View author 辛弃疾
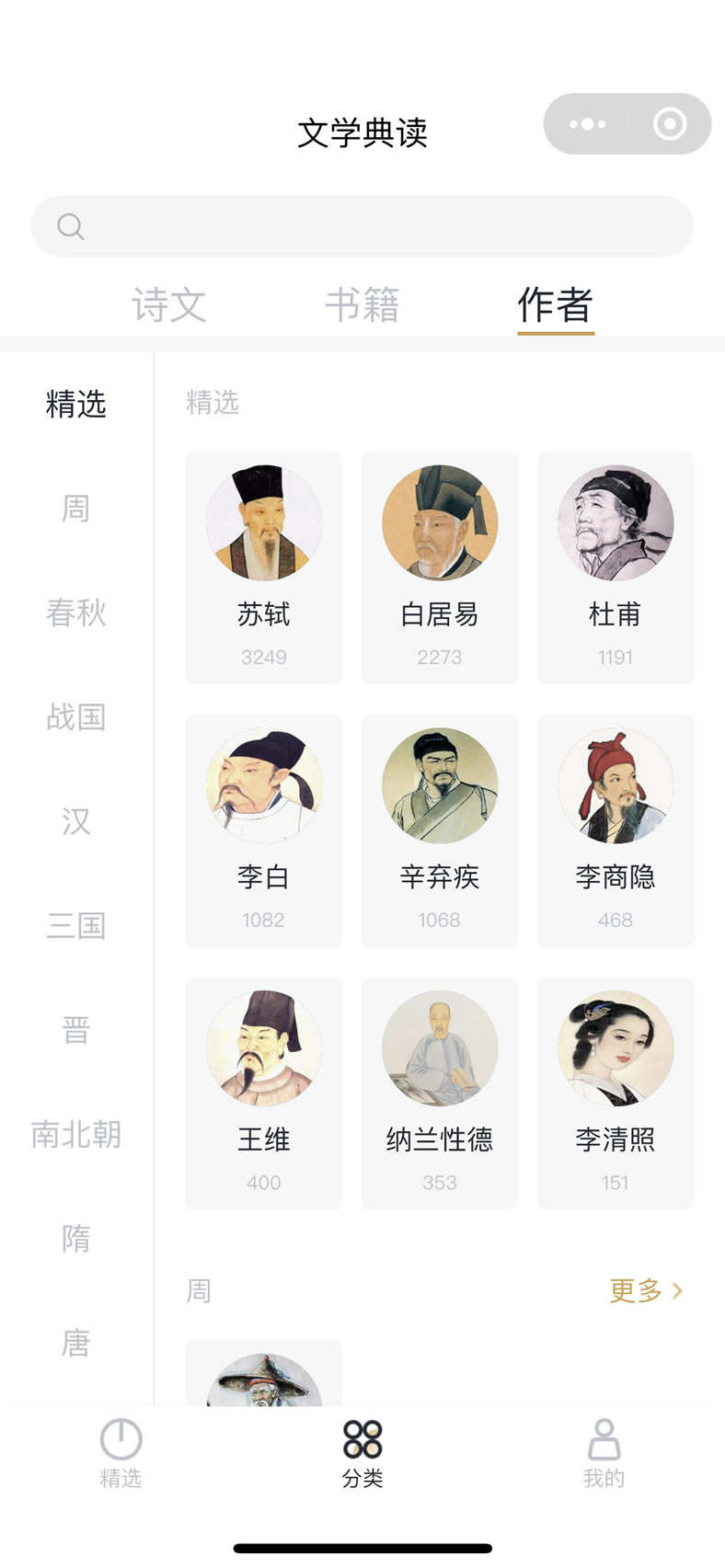The image size is (725, 1568). point(440,830)
